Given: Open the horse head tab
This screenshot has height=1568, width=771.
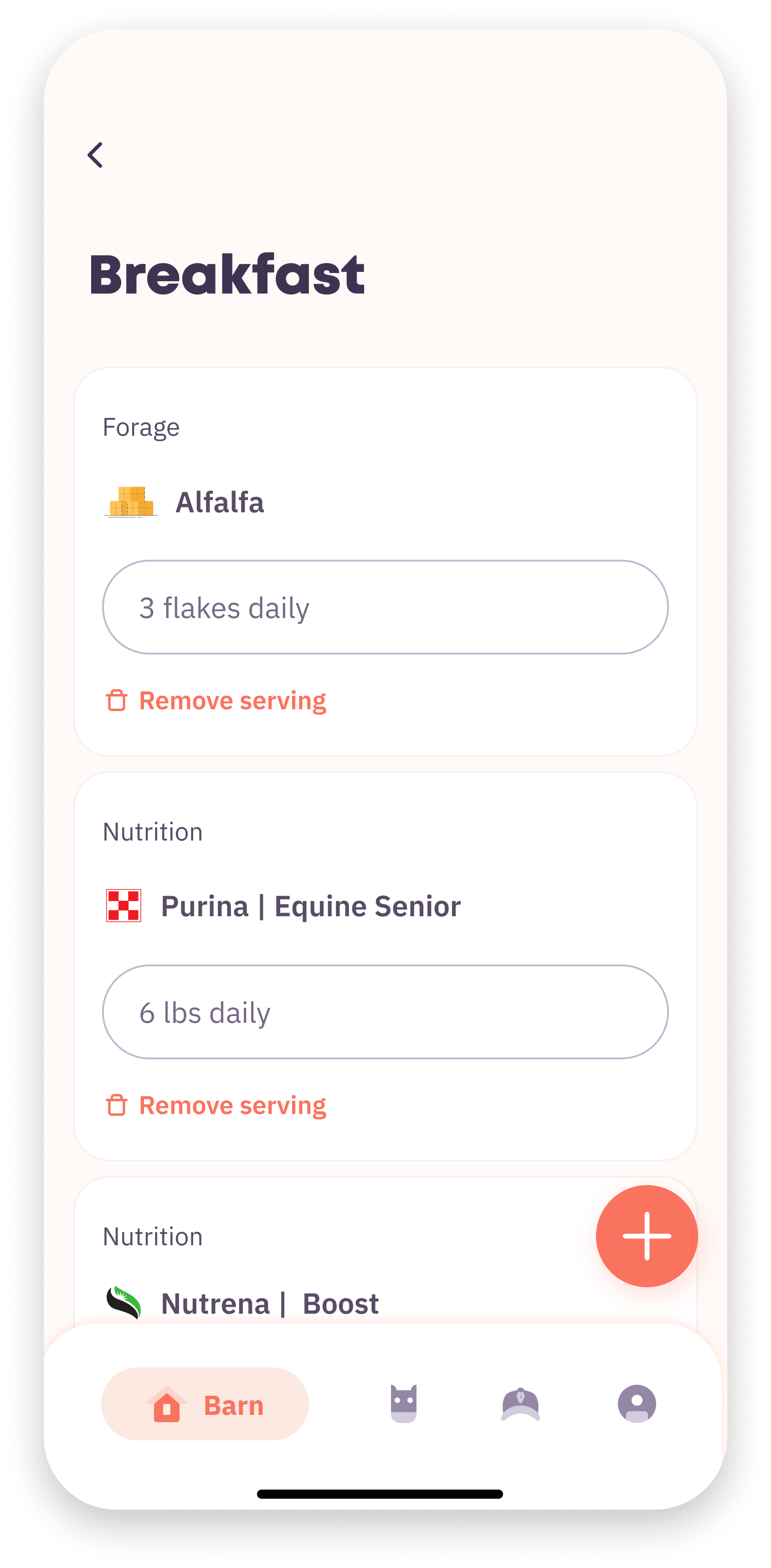Looking at the screenshot, I should point(403,1404).
